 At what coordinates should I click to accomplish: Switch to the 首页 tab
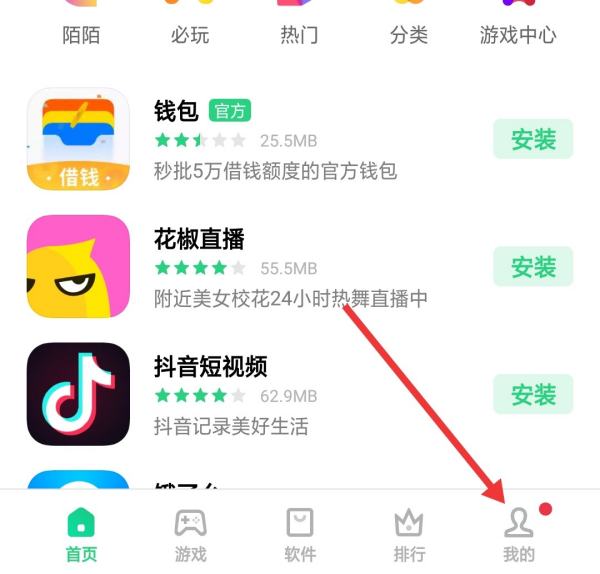tap(80, 534)
